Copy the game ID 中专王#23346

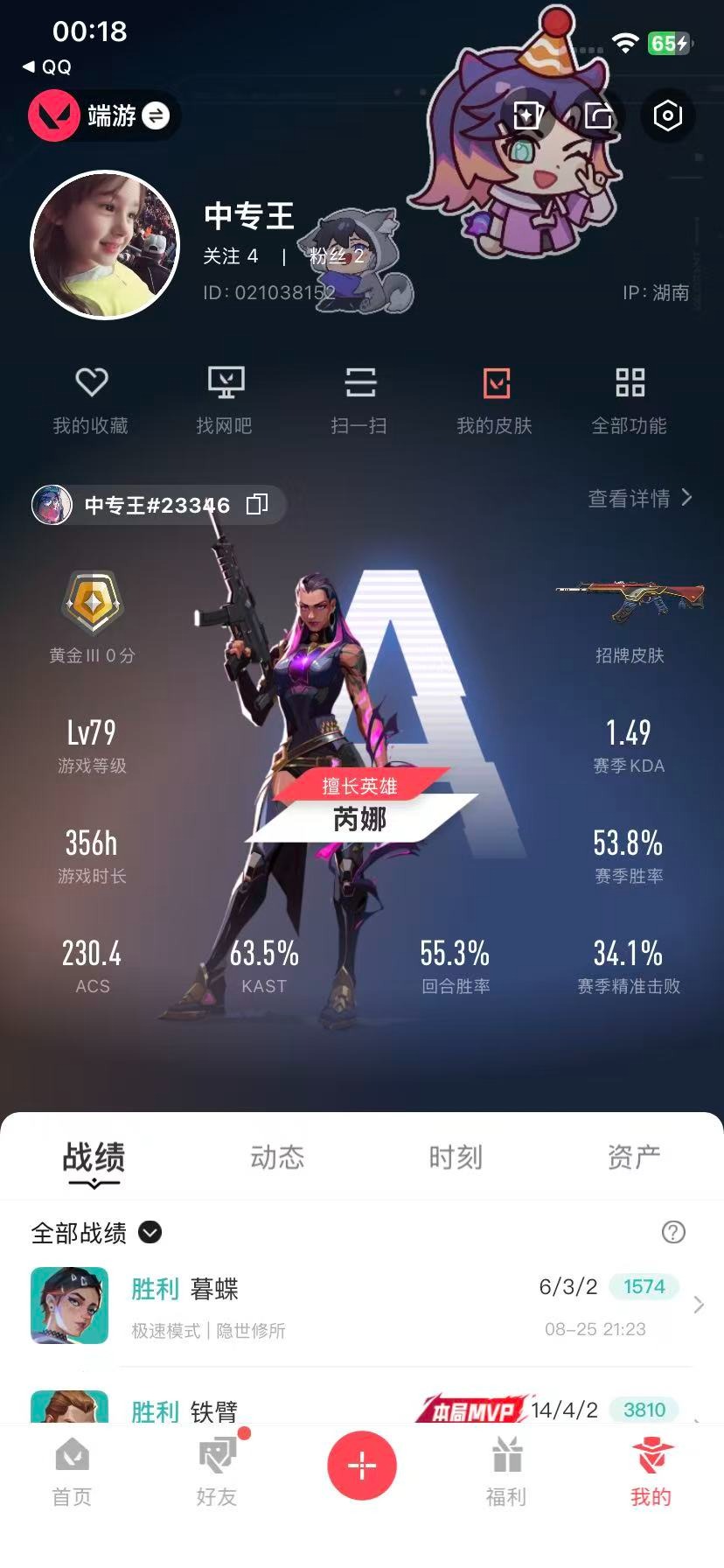(257, 504)
